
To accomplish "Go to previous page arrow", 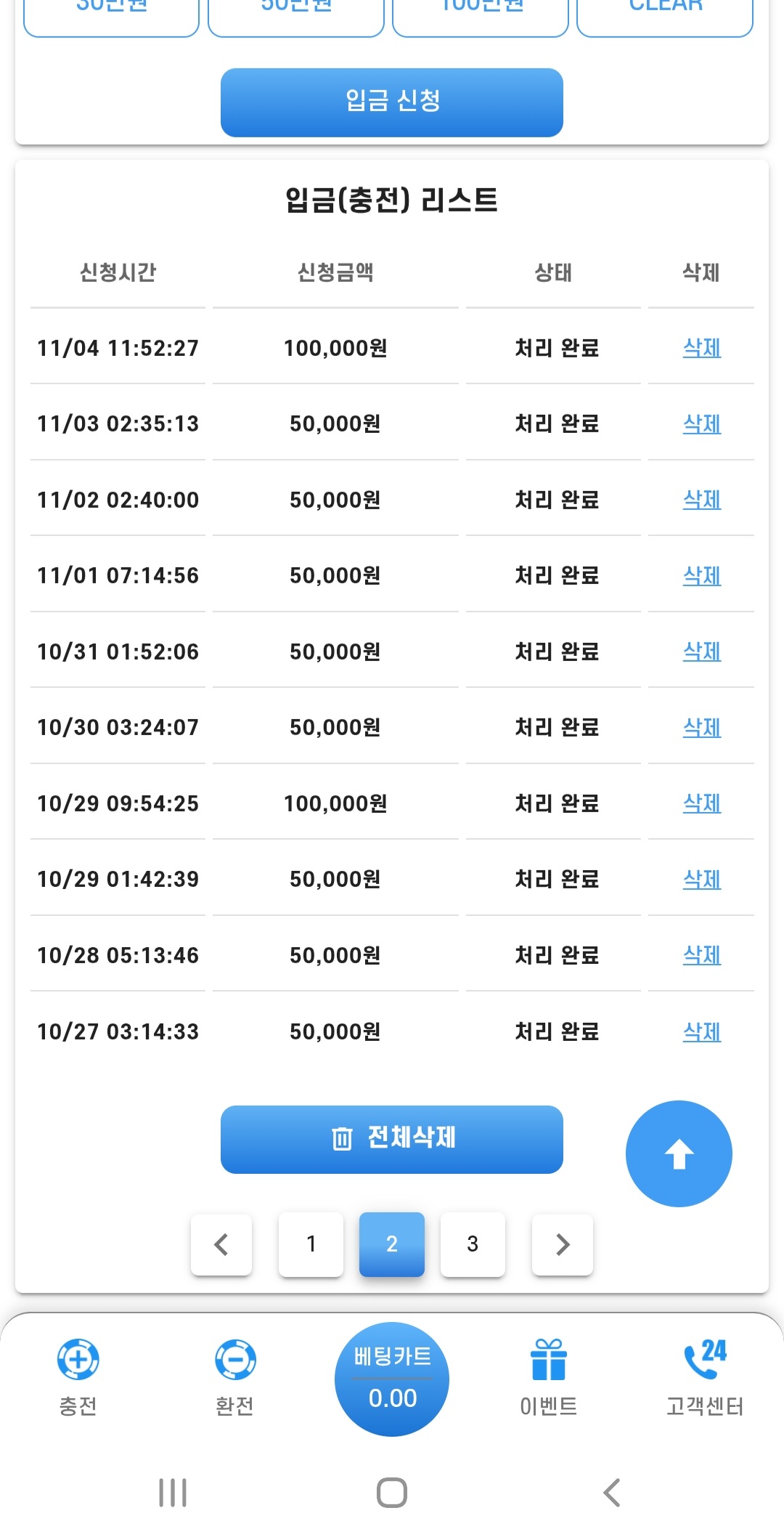I will click(221, 1244).
